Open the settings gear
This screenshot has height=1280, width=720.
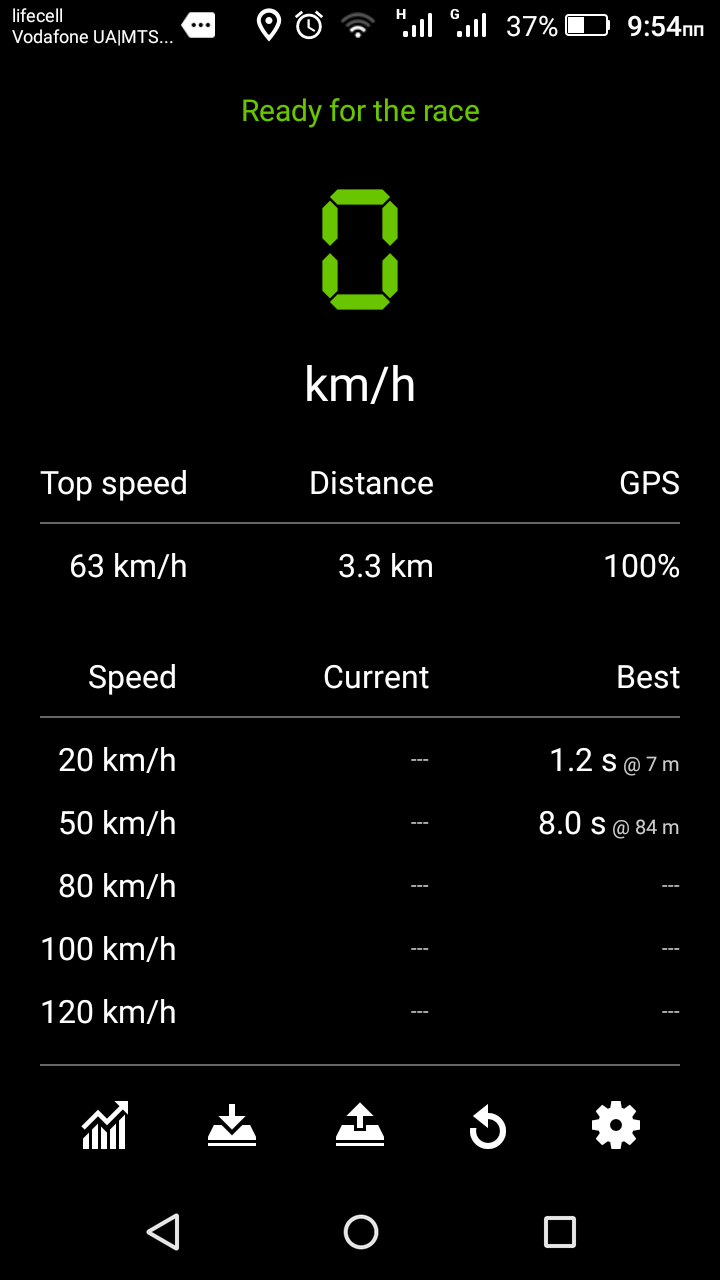[x=616, y=1126]
